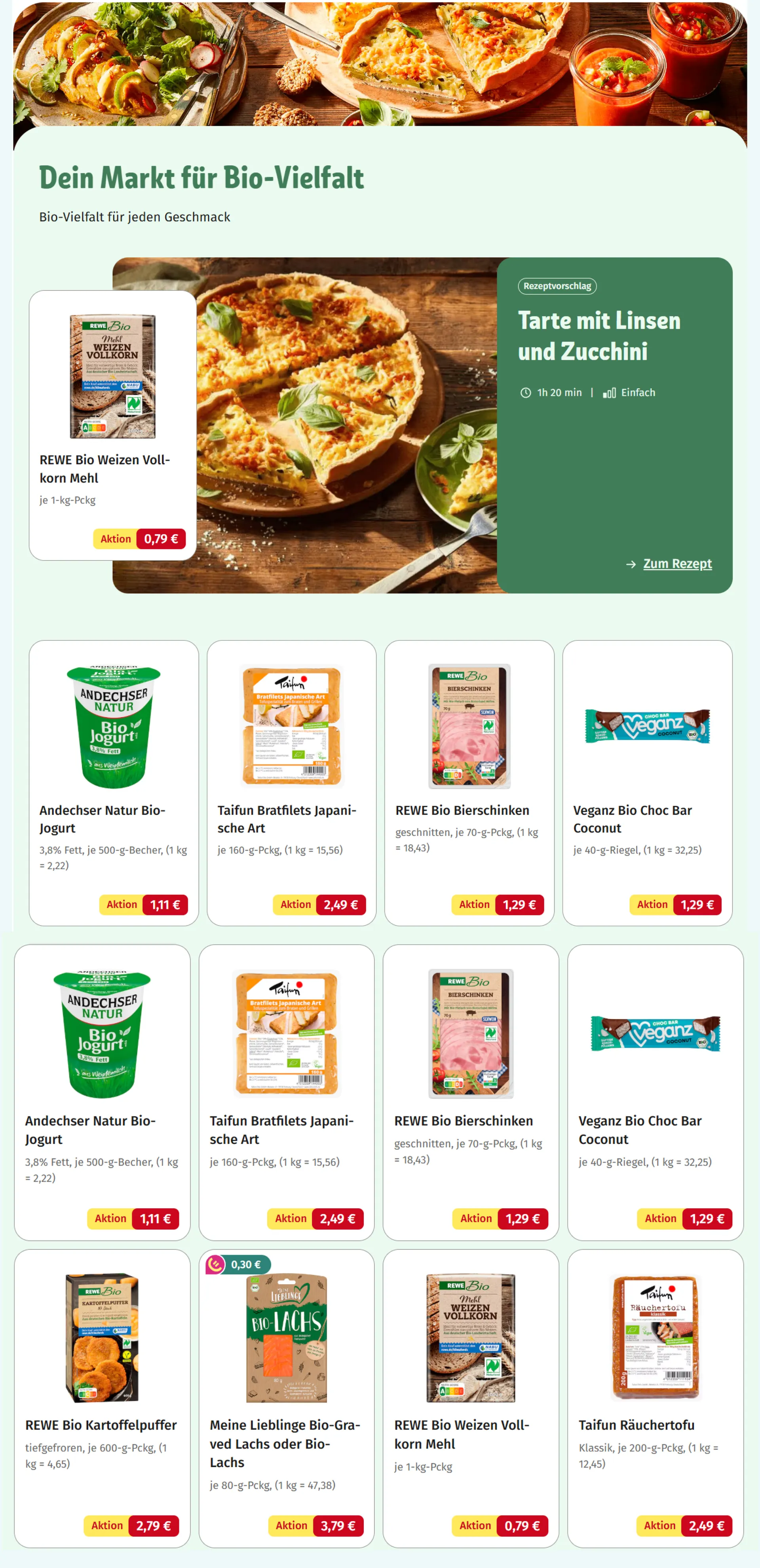Image resolution: width=760 pixels, height=1568 pixels.
Task: Open the REWE Bio Kartoffelpuffer product card
Action: tap(102, 1398)
